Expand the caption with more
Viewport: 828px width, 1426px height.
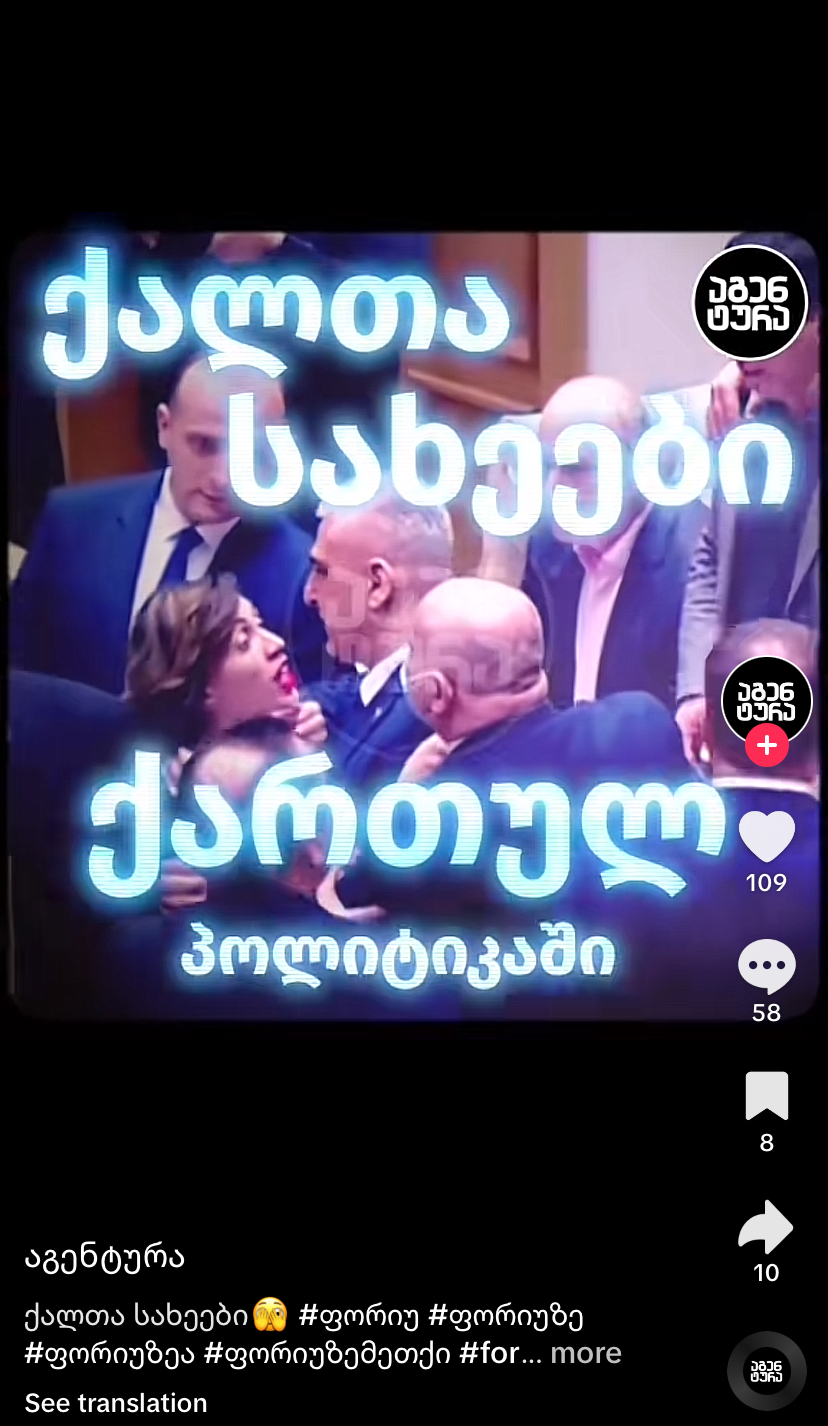586,1353
